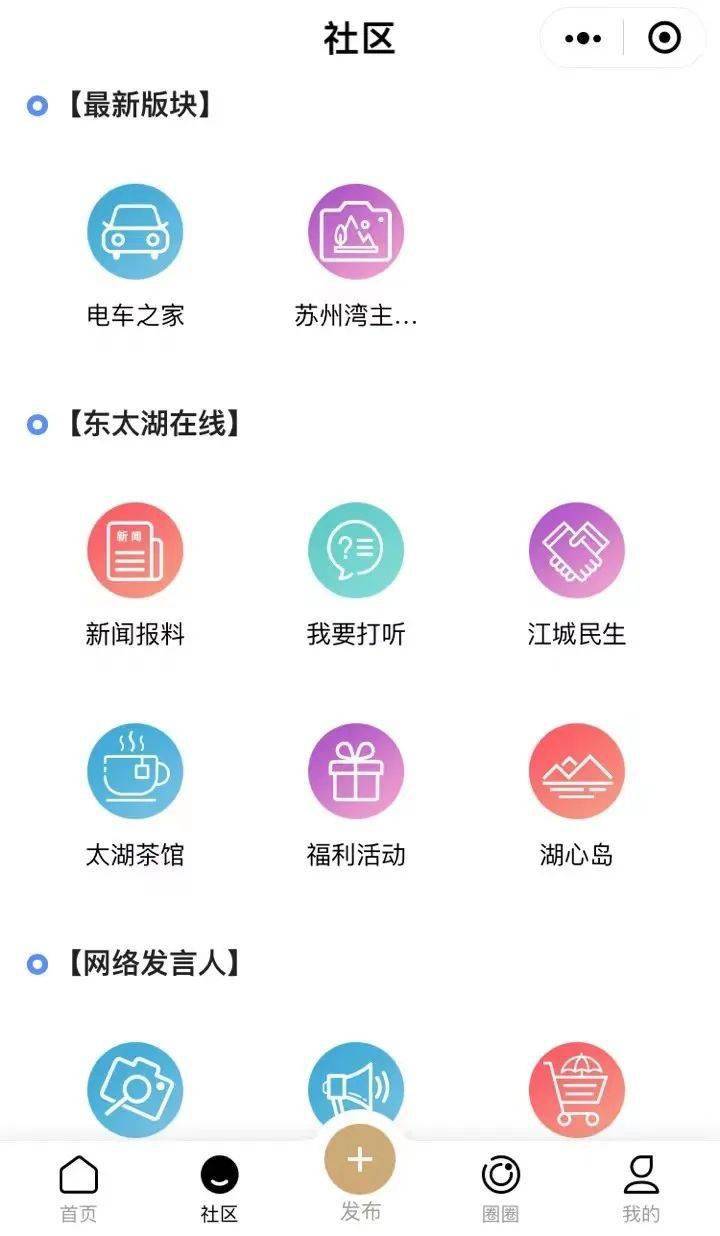Switch to the 圈圈 tab

(x=500, y=1188)
